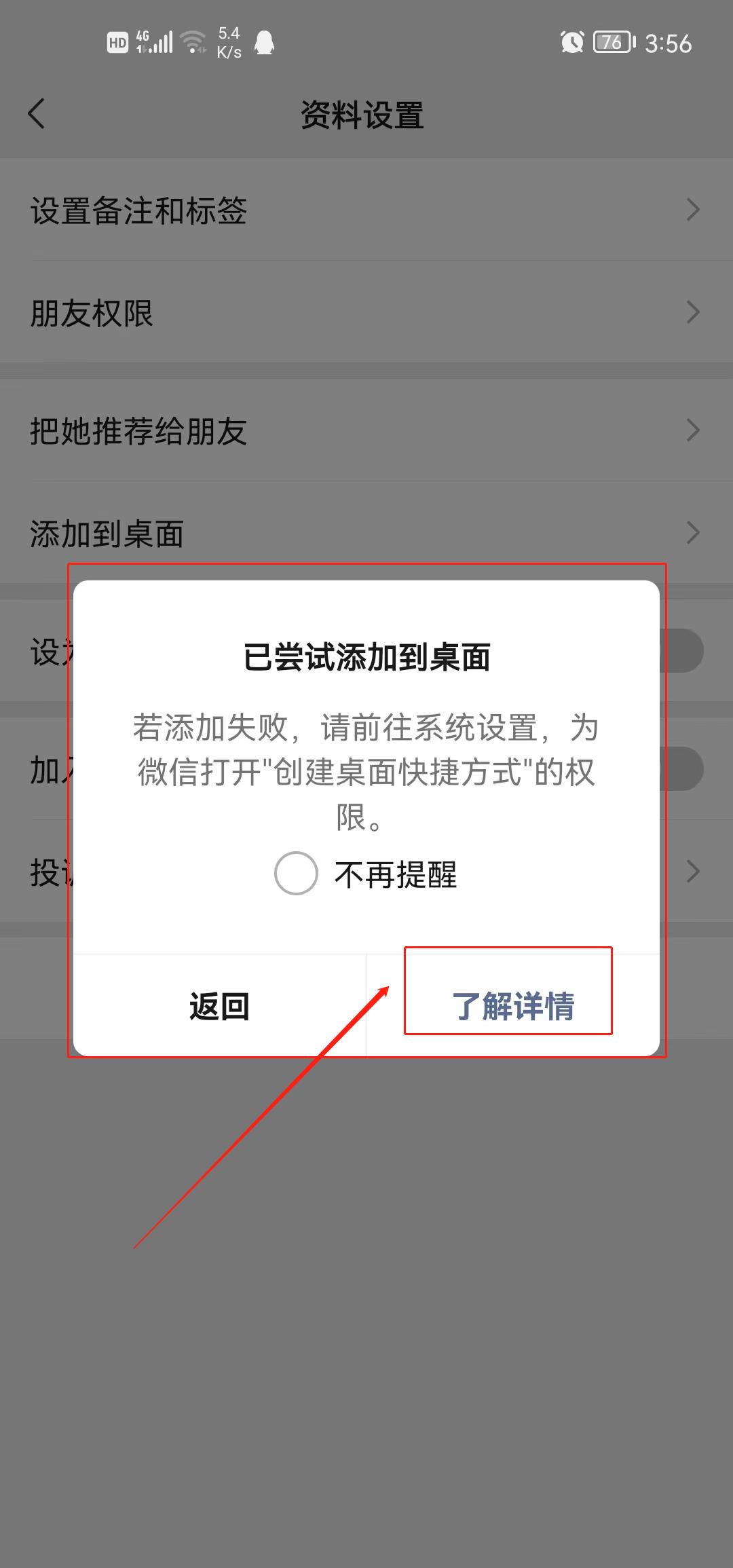Select the 不再提醒 option
Screen dimensions: 733x1568
(x=297, y=874)
